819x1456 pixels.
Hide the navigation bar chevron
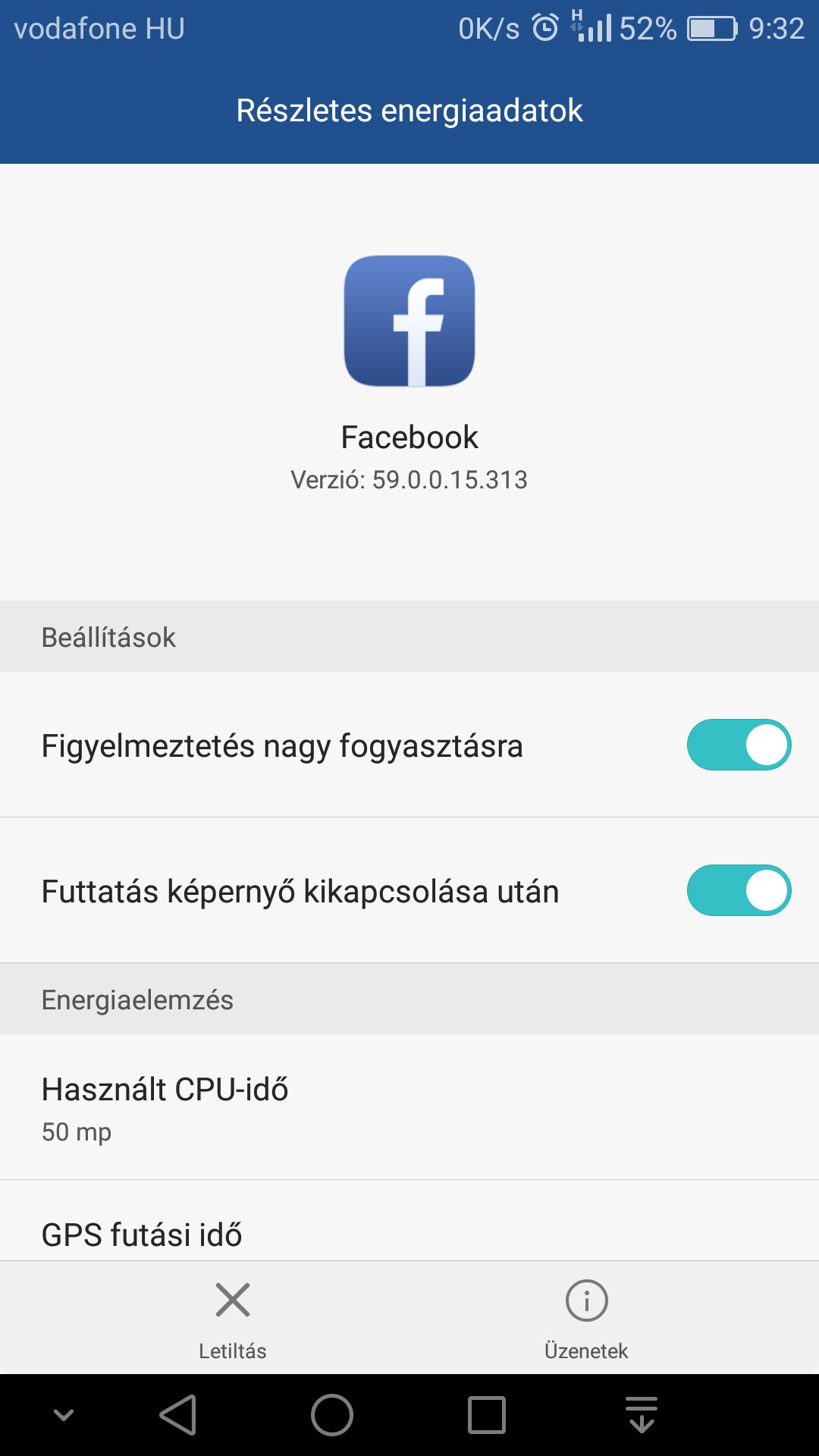(64, 1415)
